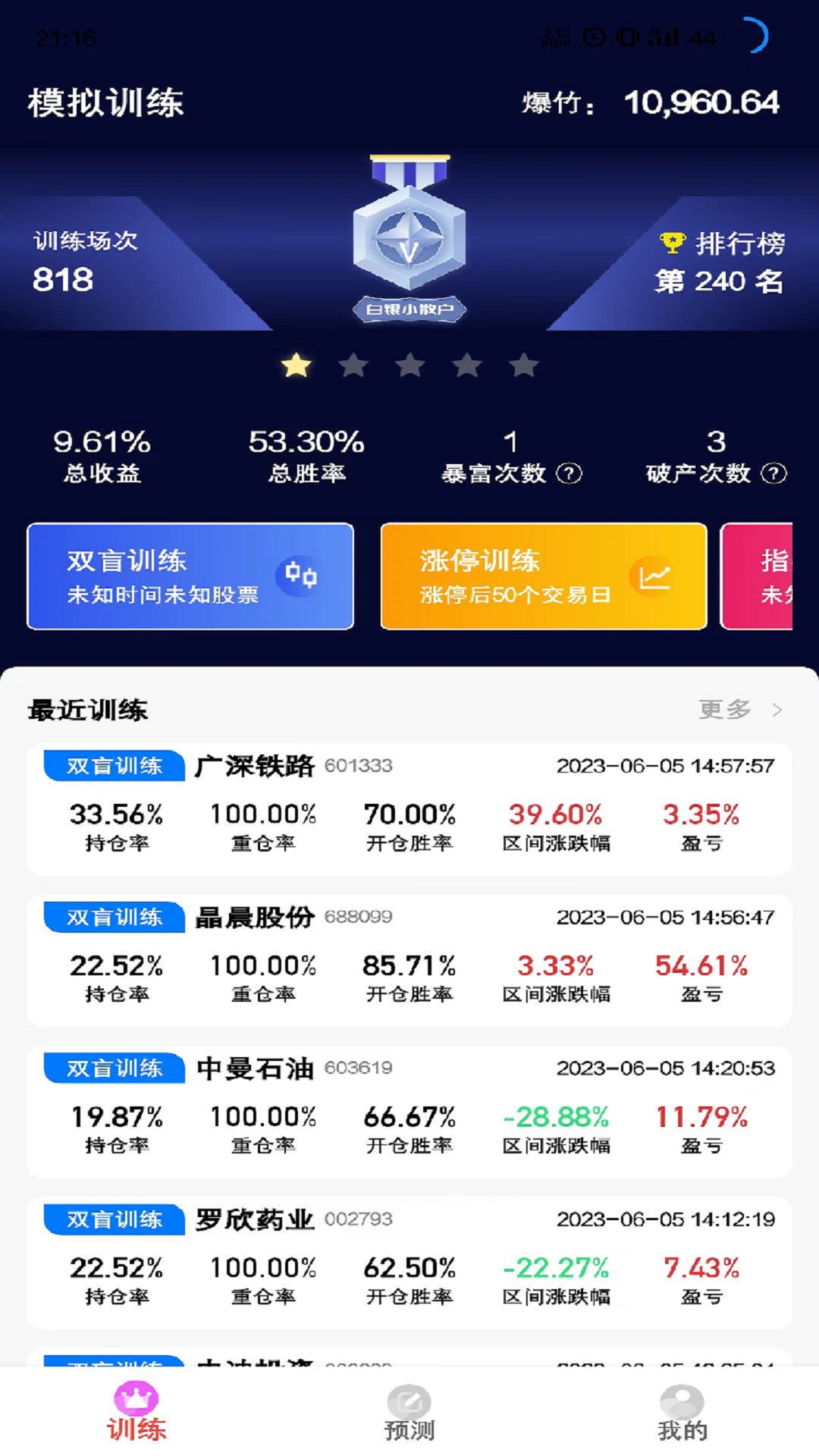Open the 中曼石油 training record
The height and width of the screenshot is (1456, 819).
tap(409, 1112)
